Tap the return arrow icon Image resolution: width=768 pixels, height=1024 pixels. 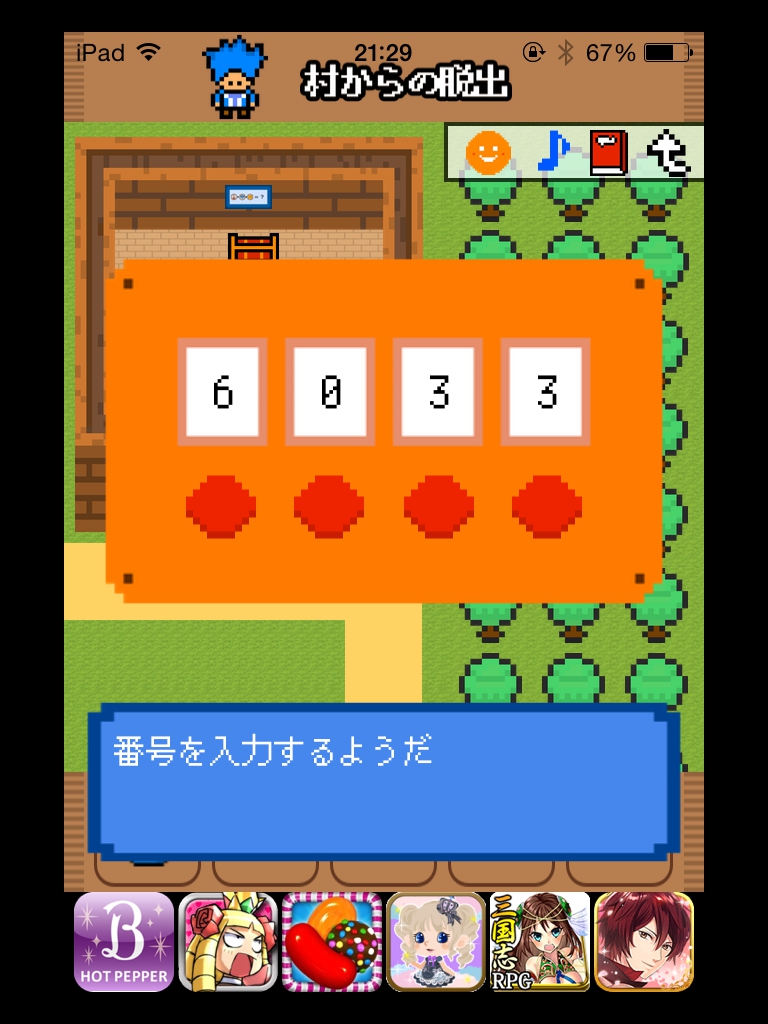click(x=667, y=153)
